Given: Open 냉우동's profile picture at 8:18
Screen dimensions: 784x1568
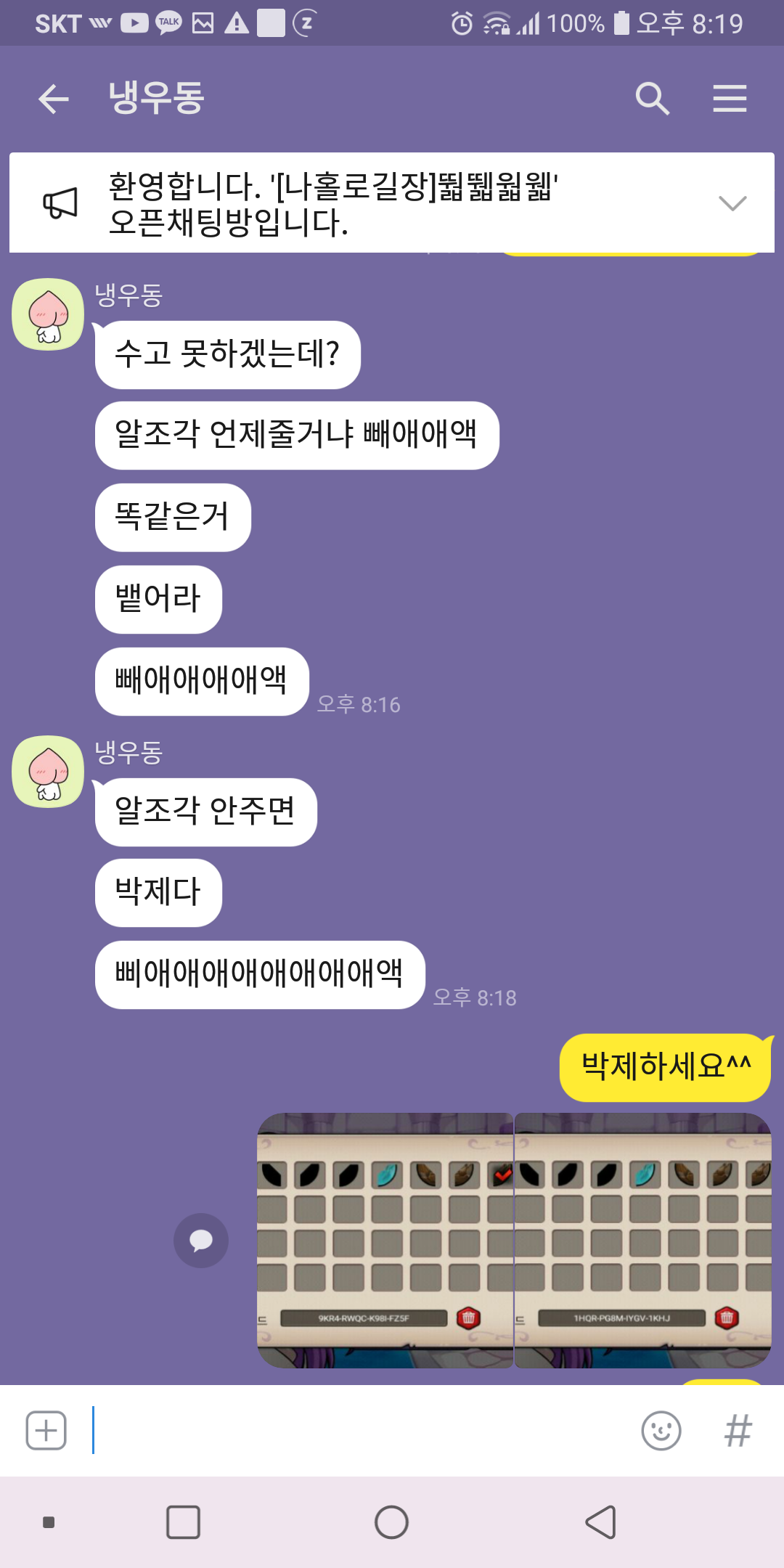Looking at the screenshot, I should [x=48, y=772].
